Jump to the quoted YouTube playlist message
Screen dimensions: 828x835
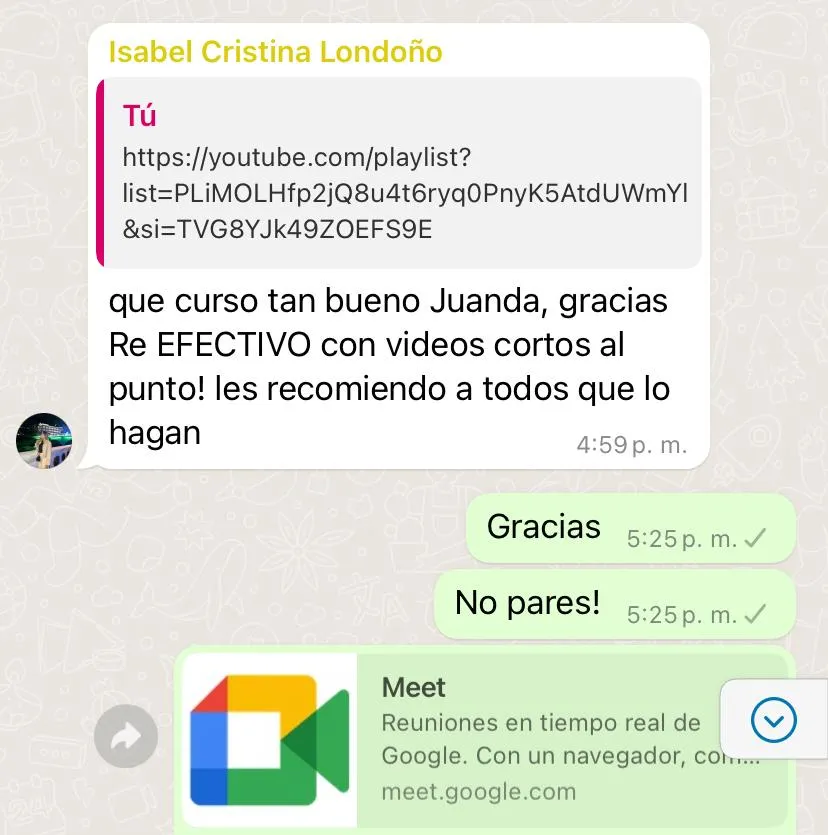(x=399, y=173)
